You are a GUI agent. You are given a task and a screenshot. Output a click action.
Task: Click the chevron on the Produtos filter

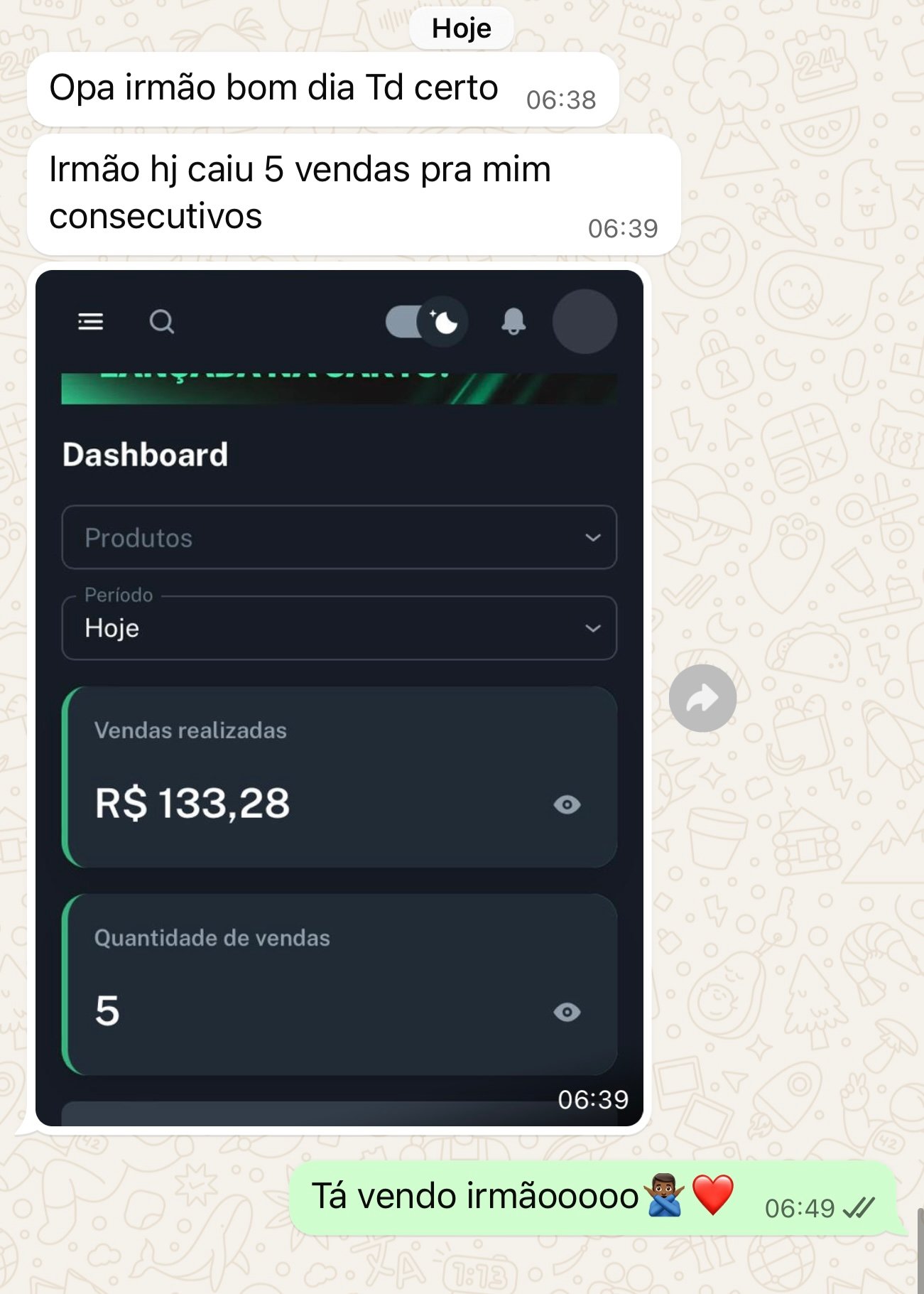(592, 538)
